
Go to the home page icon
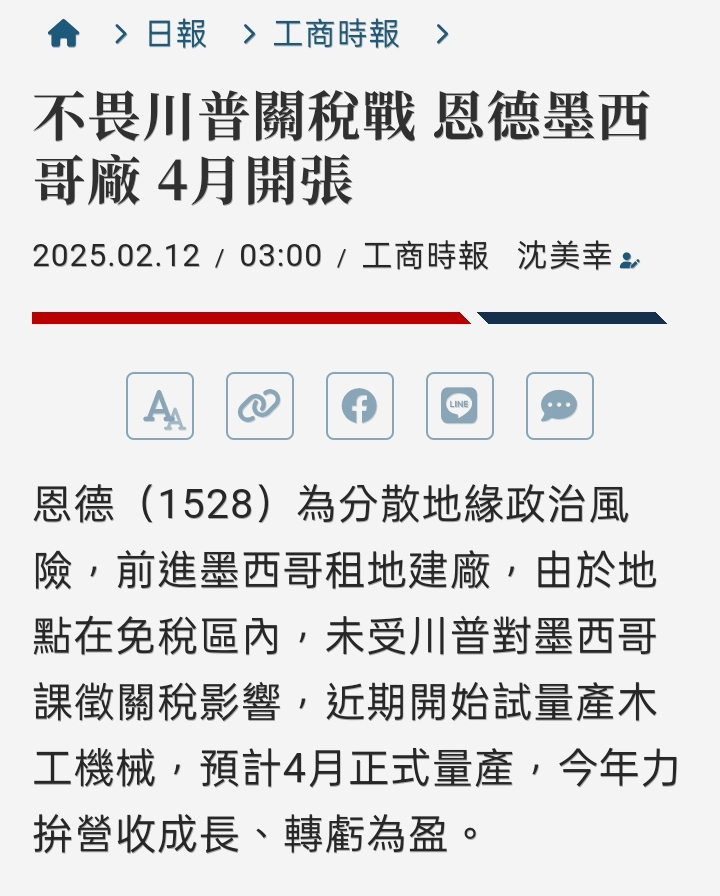(x=63, y=34)
